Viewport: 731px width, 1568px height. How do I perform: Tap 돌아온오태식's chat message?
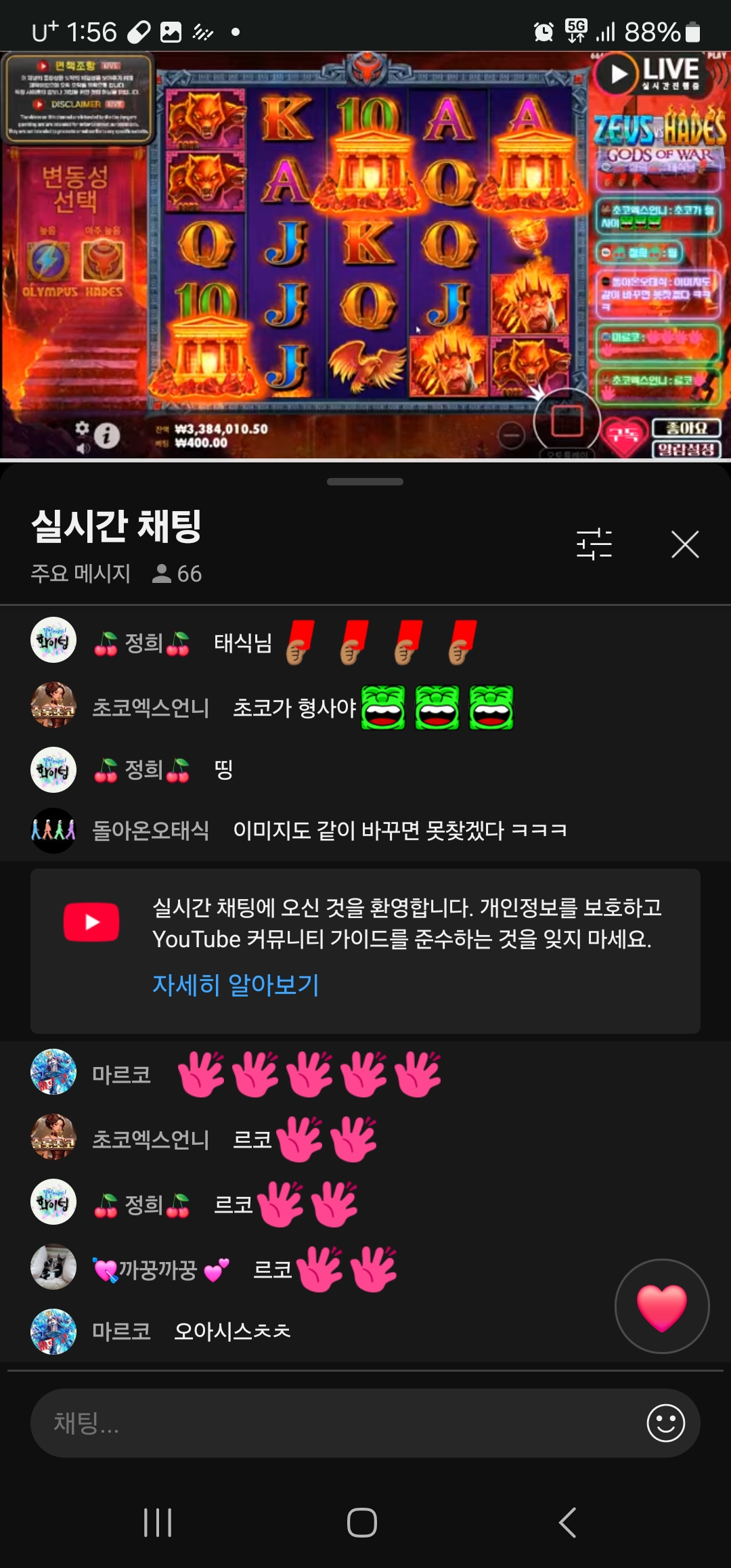click(x=399, y=830)
